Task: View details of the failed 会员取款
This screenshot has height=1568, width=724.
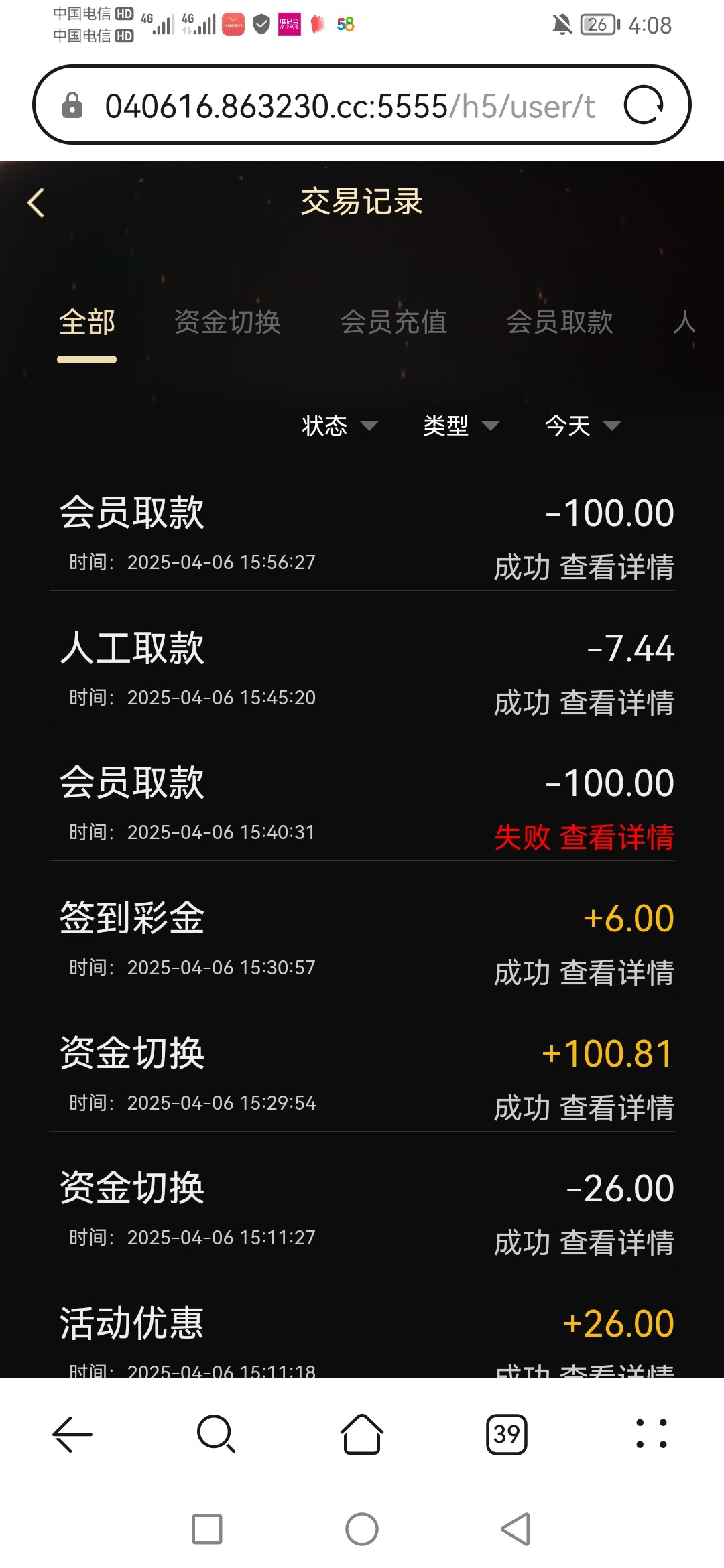Action: (617, 838)
